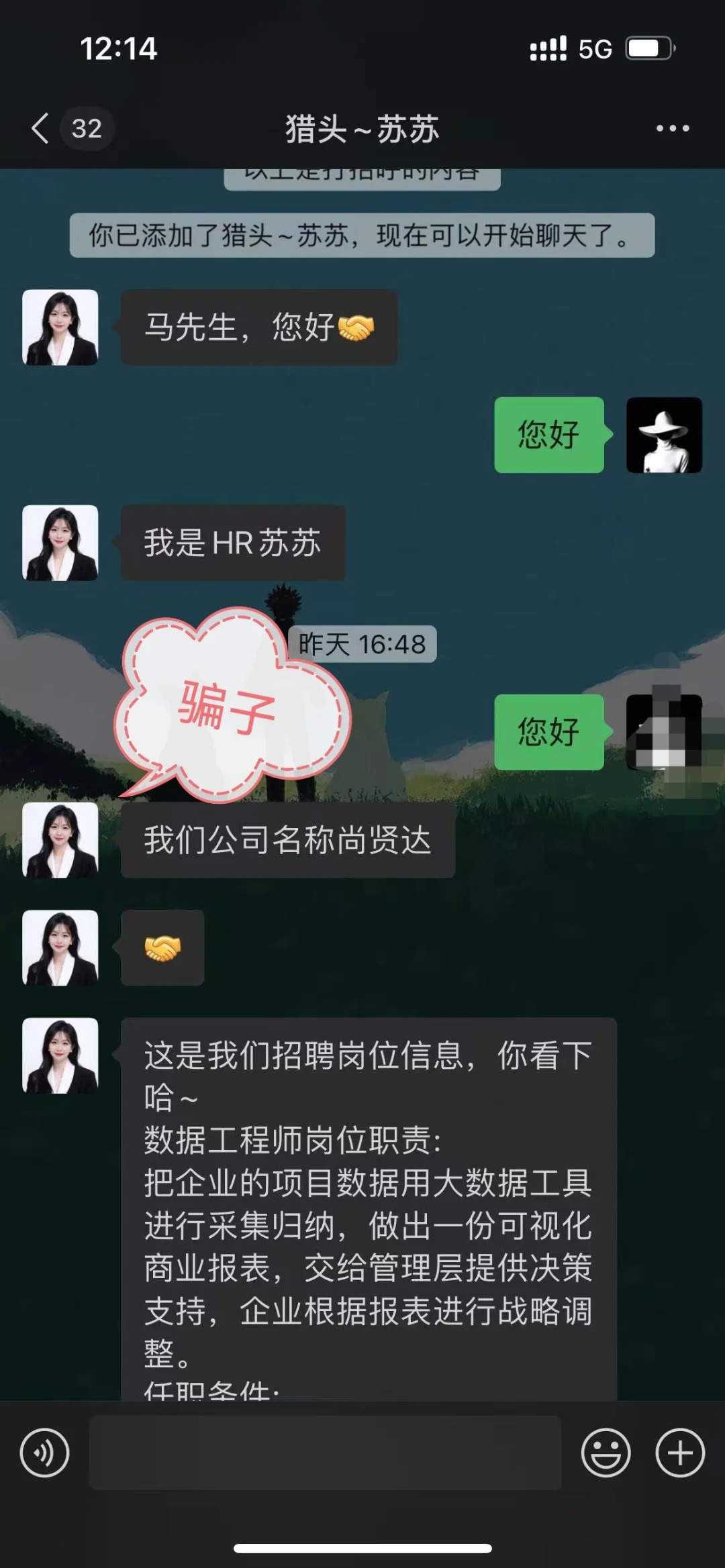Open the emoji sticker panel
Image resolution: width=725 pixels, height=1568 pixels.
click(606, 1453)
